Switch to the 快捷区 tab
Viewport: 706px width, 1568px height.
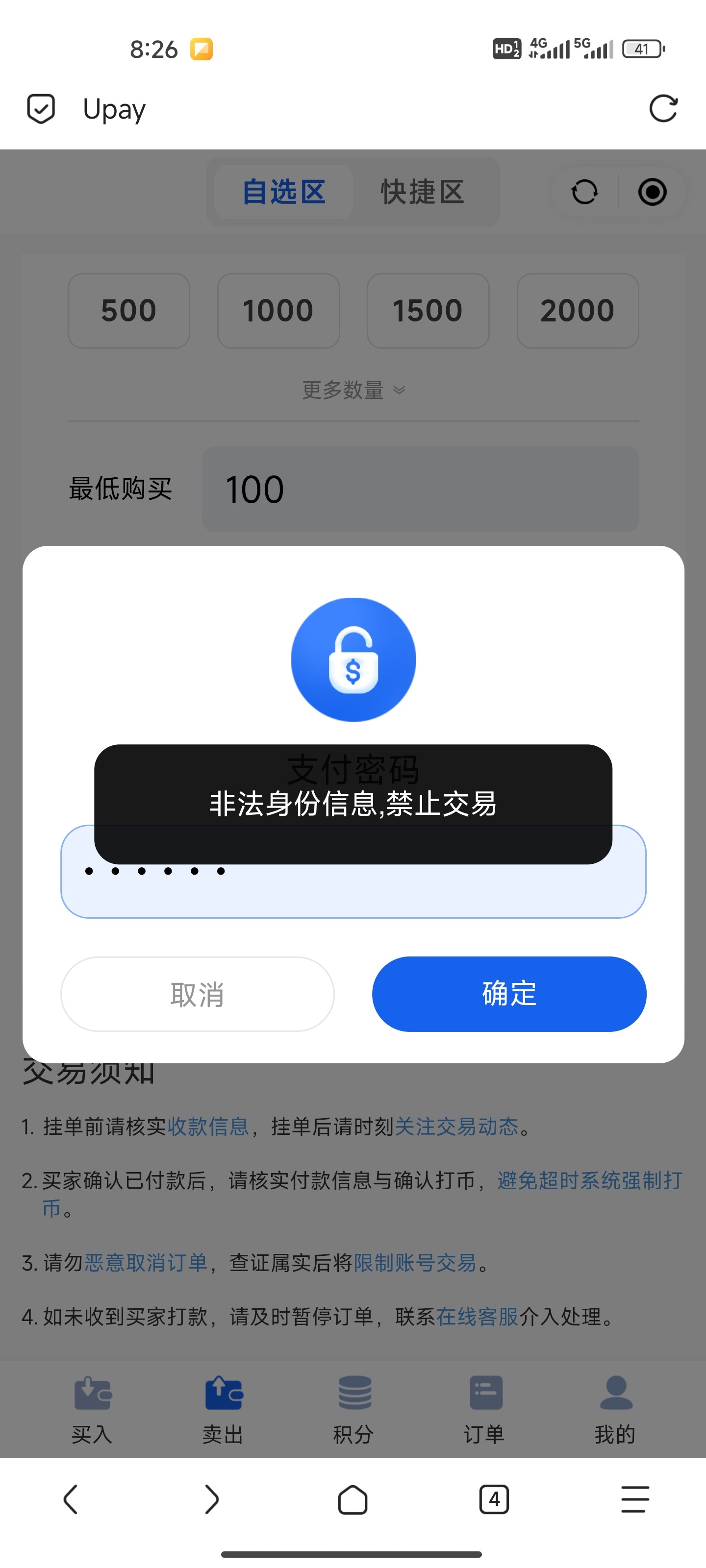[423, 192]
